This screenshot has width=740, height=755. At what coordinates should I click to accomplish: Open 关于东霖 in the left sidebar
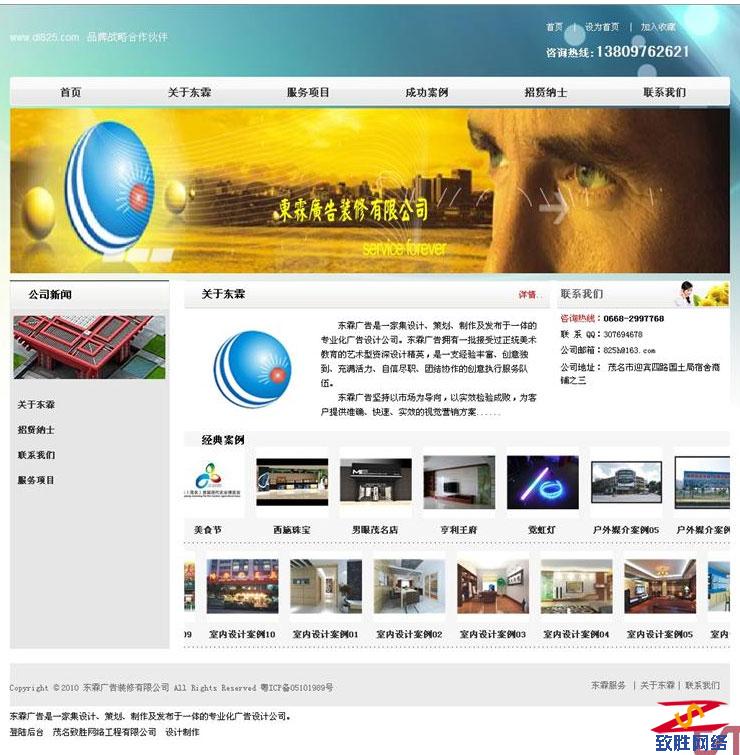tap(36, 405)
